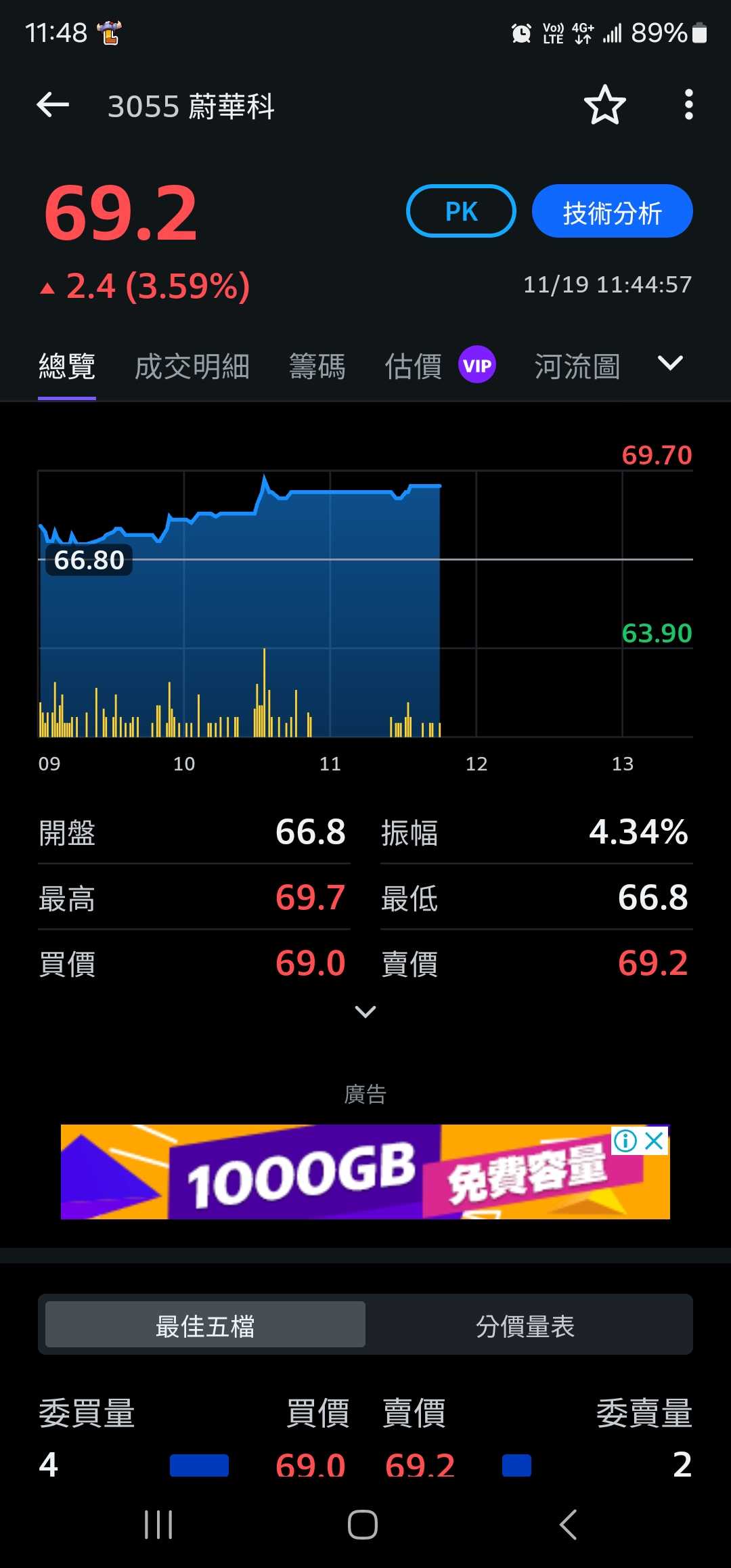Select the 河流圖 menu item
Screen dimensions: 731x1568
(x=577, y=365)
